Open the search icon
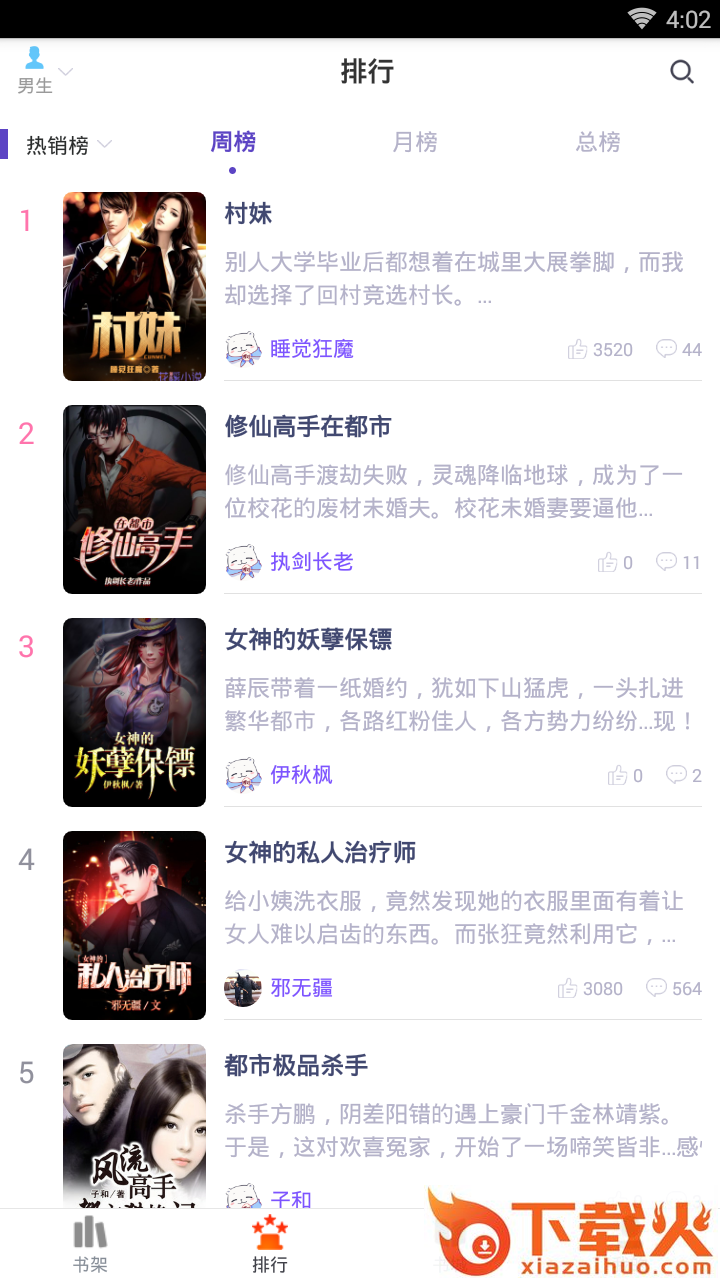This screenshot has height=1280, width=720. [x=682, y=72]
